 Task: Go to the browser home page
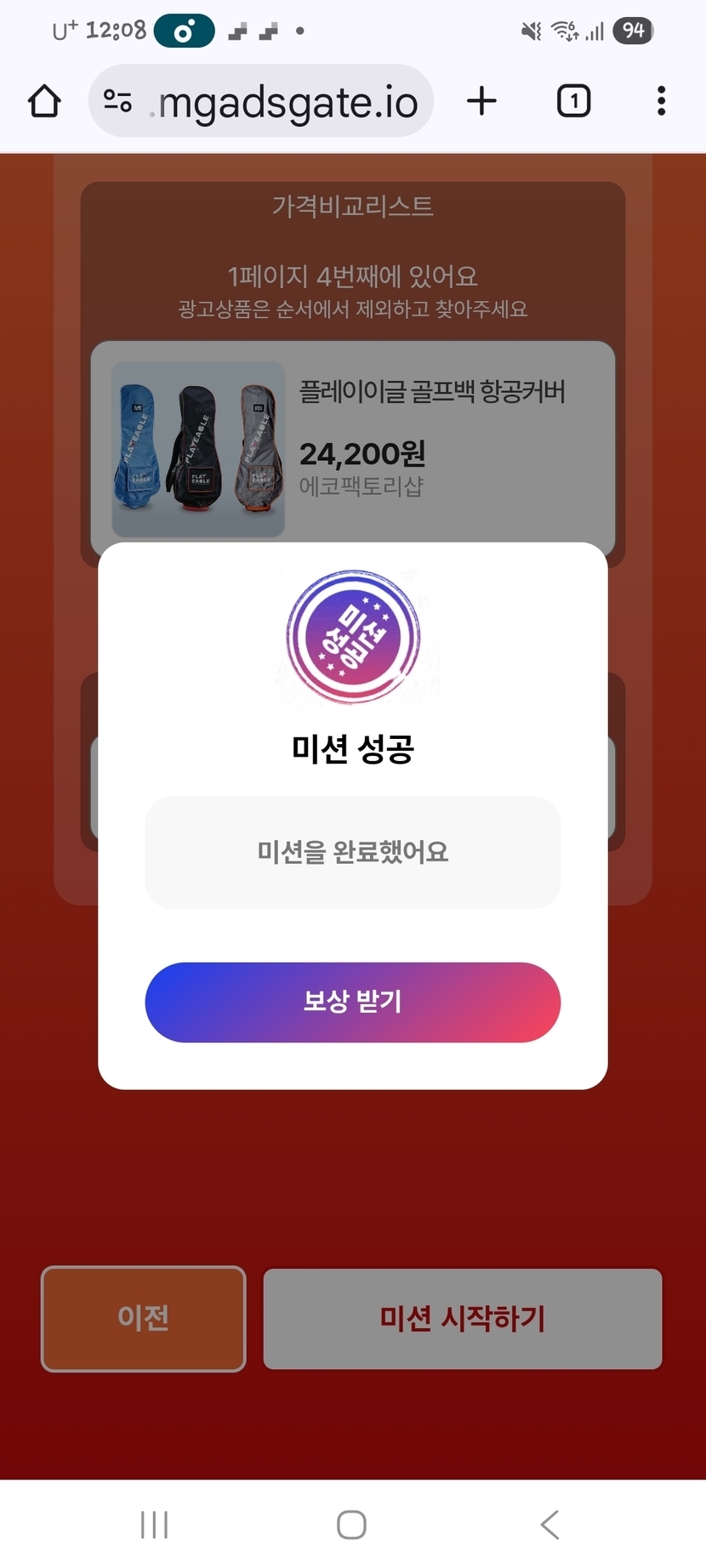[44, 101]
